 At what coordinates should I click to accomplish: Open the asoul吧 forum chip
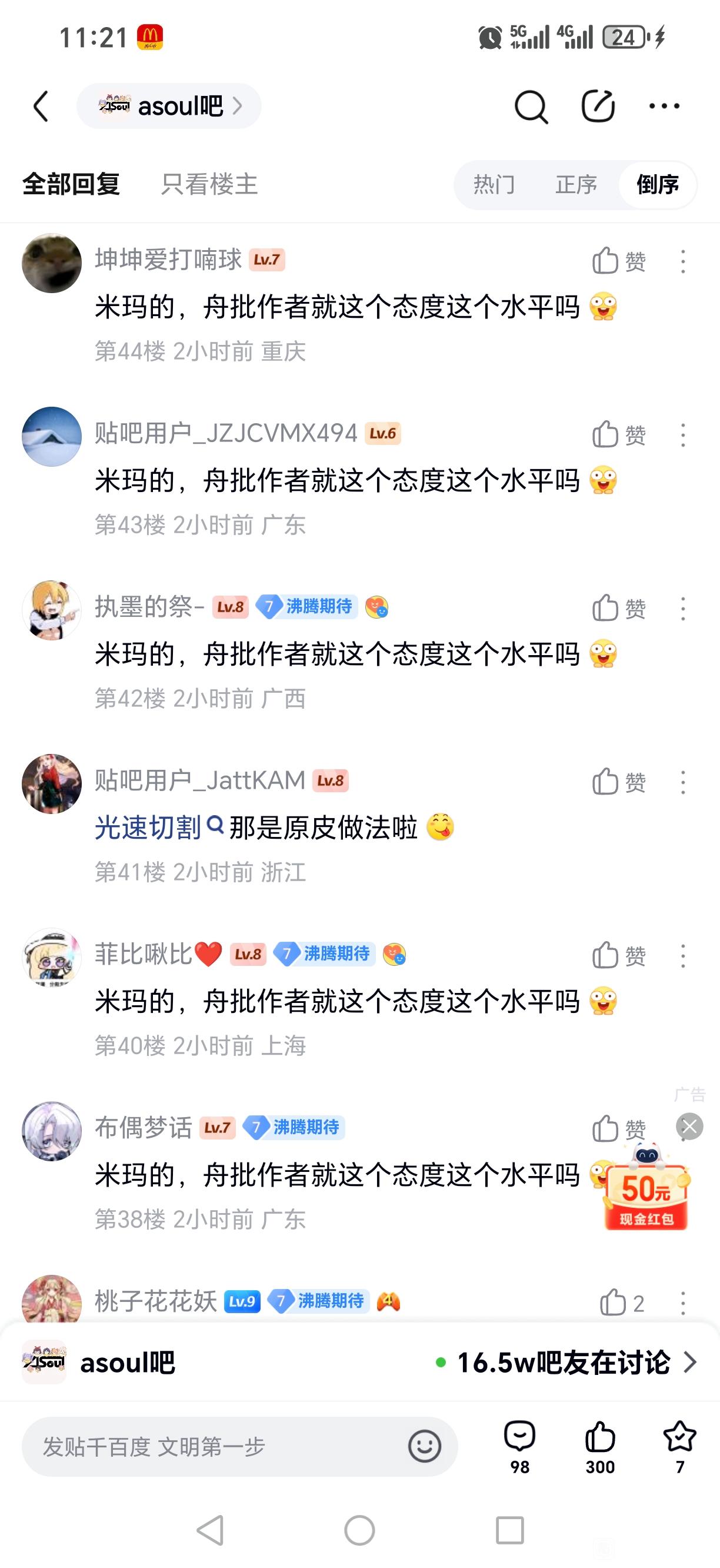pyautogui.click(x=169, y=107)
